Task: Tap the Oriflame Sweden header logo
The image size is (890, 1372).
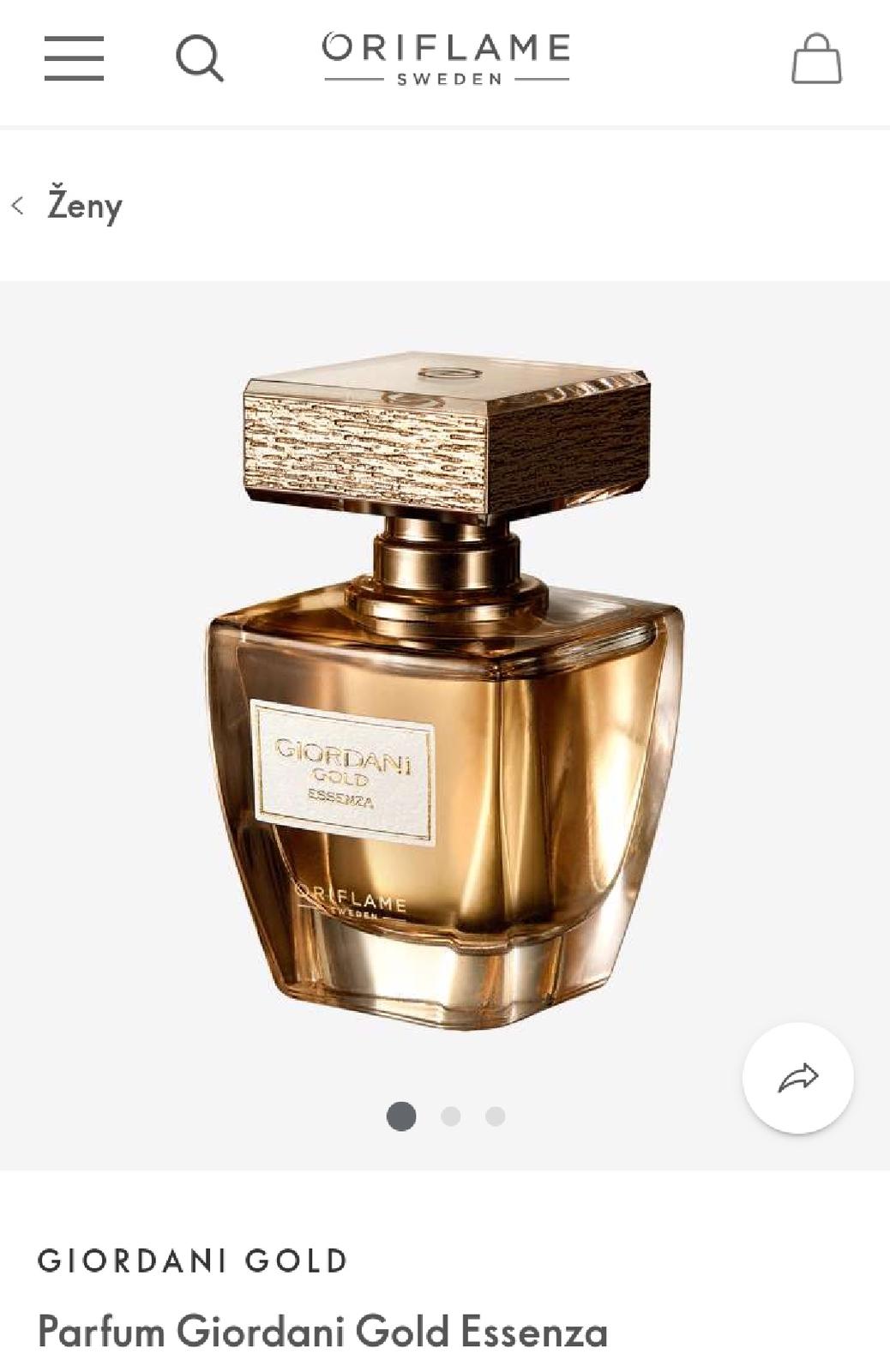Action: [446, 58]
